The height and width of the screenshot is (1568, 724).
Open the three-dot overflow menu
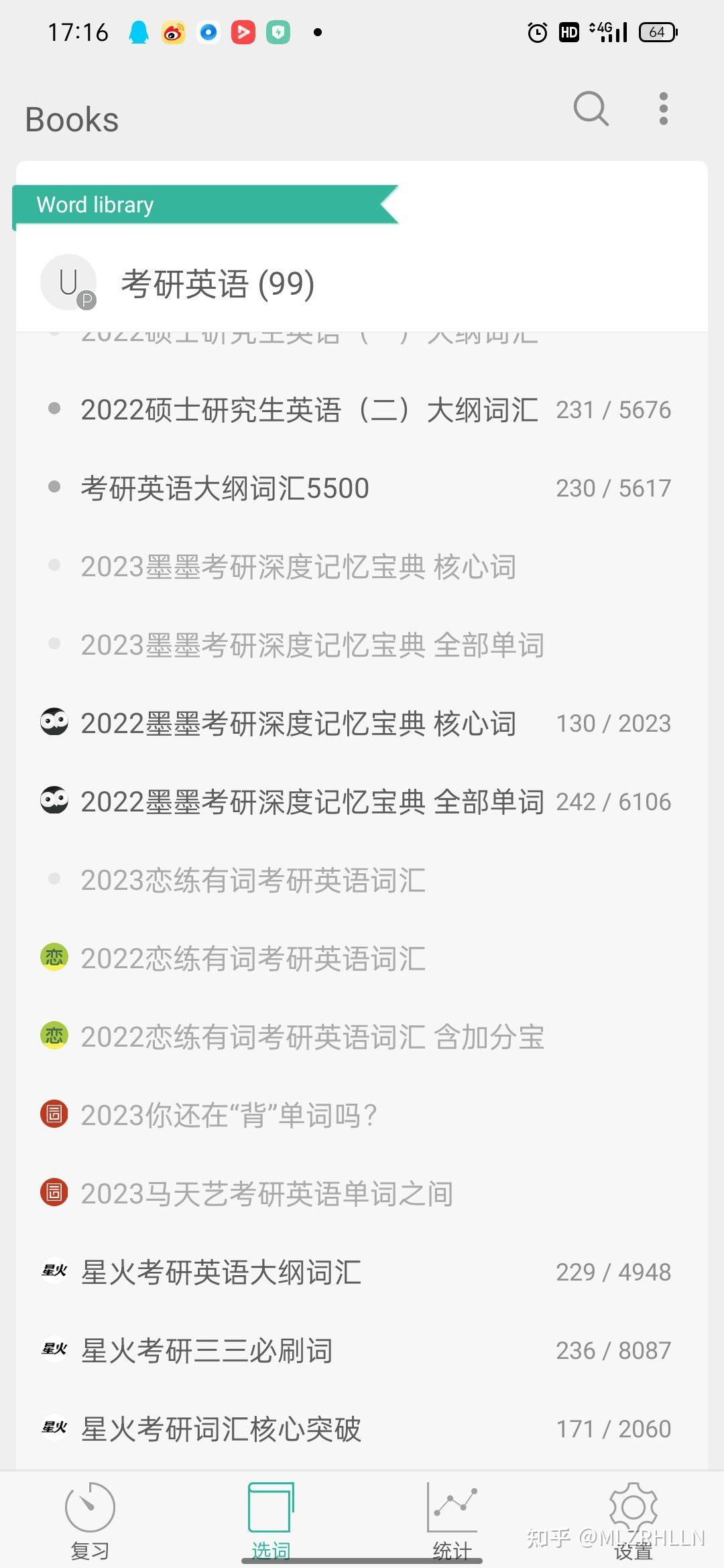(663, 109)
